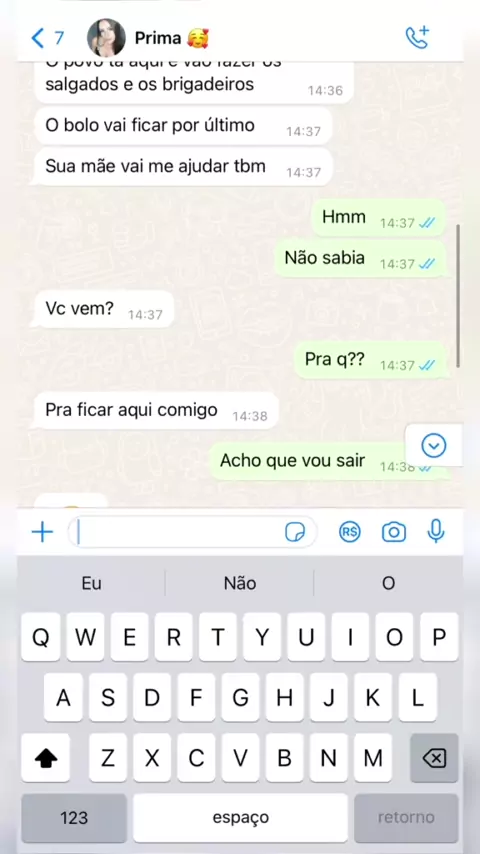Select the "Eu" word suggestion

(x=92, y=583)
